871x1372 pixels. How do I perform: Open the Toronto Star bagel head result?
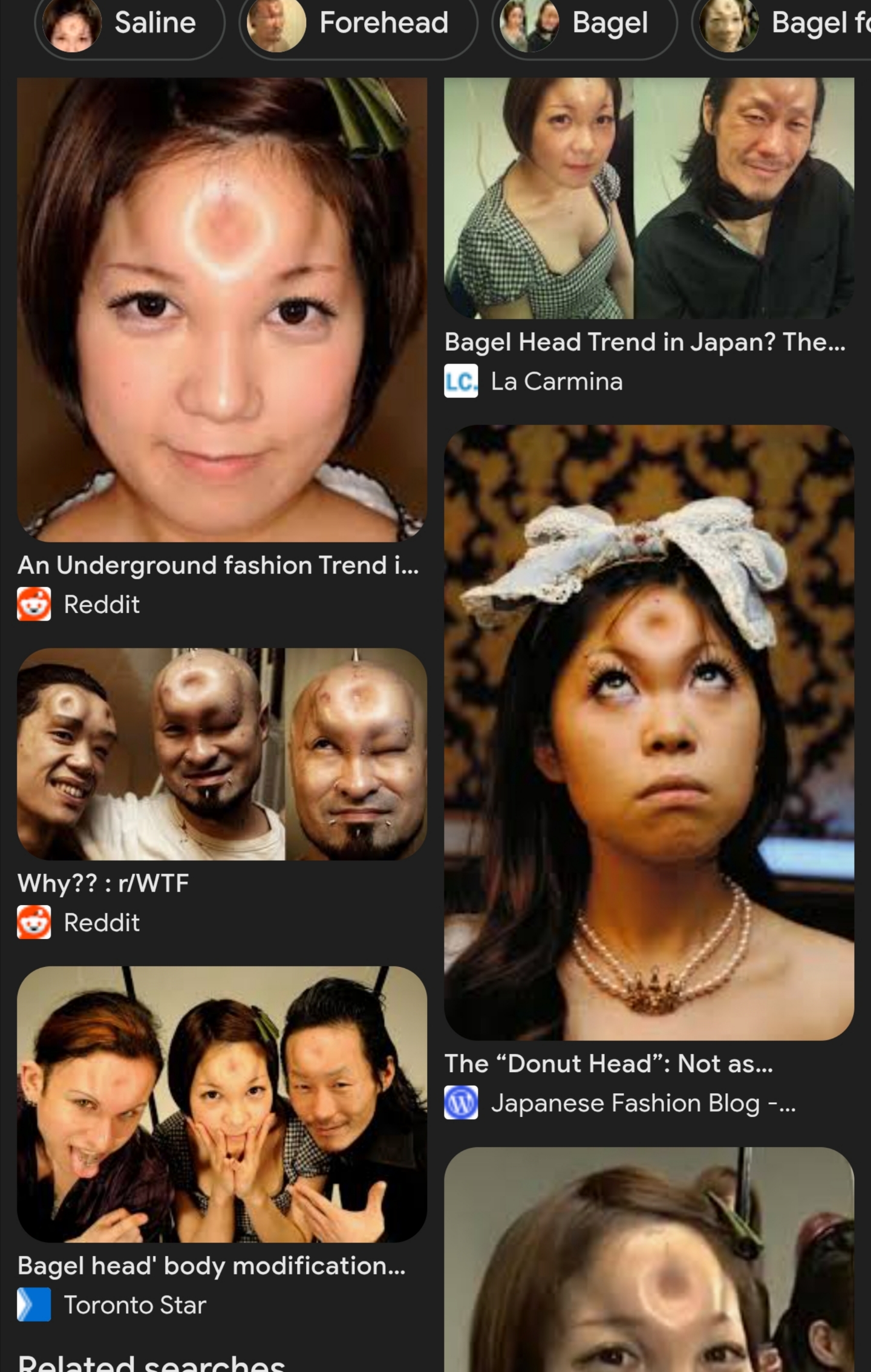[222, 1104]
